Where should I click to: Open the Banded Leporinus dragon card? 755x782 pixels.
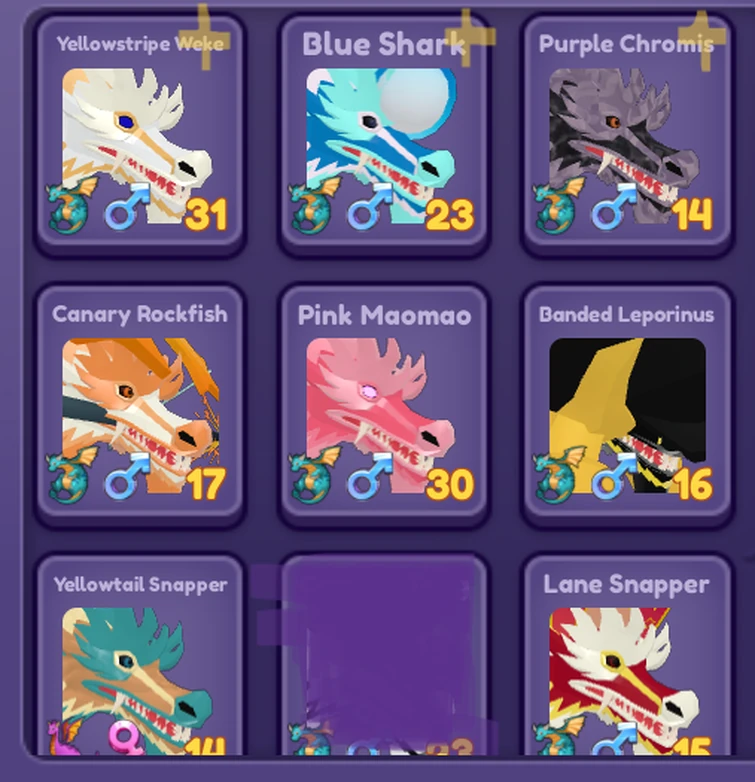[x=626, y=405]
